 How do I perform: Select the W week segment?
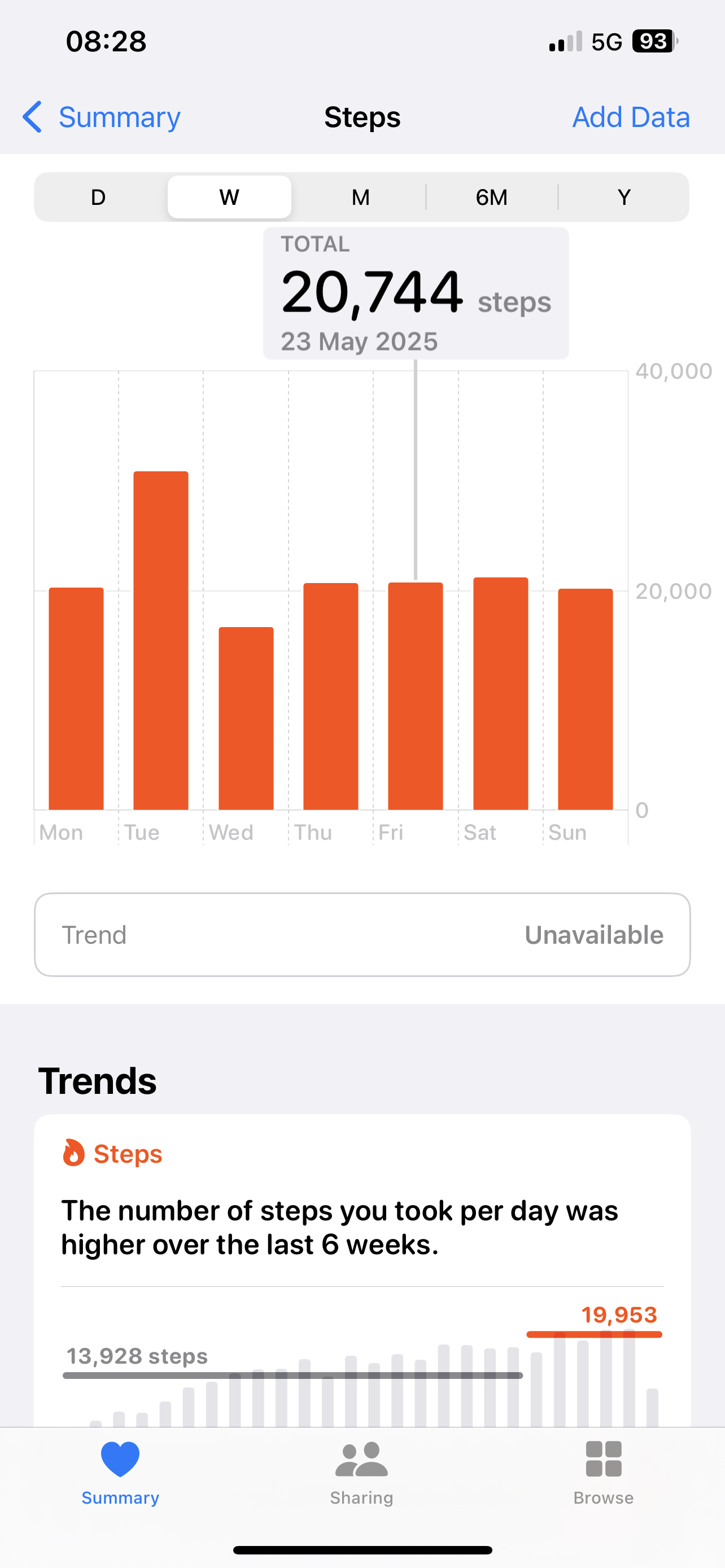[229, 197]
